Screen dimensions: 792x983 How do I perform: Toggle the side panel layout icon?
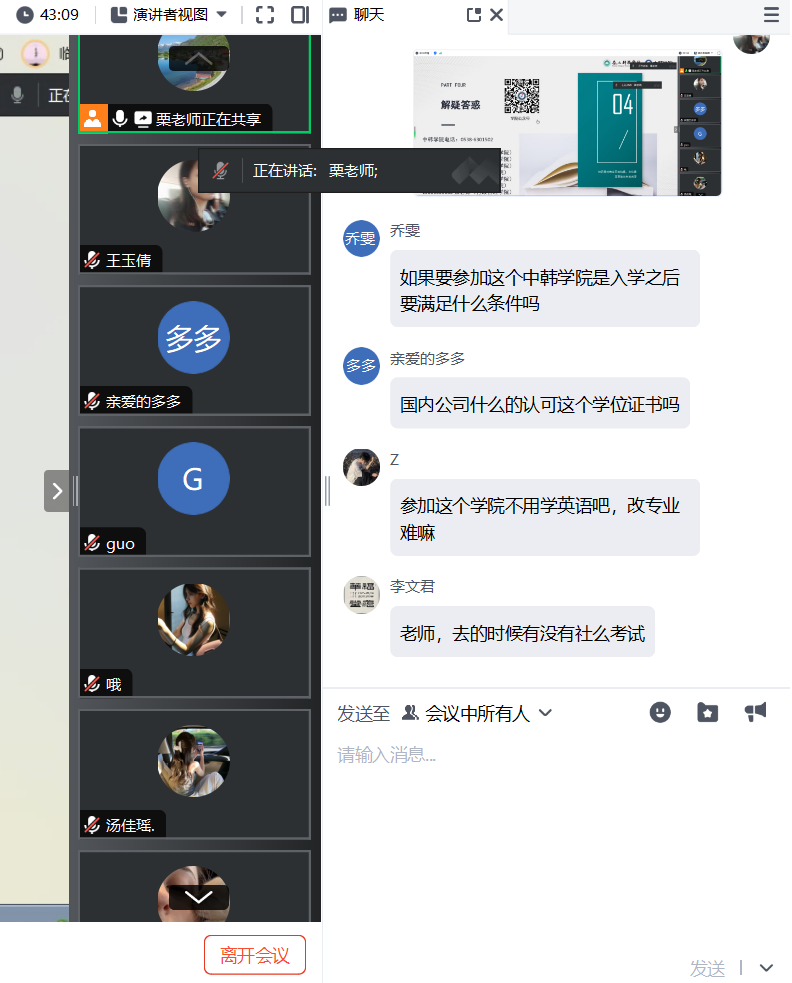[x=299, y=15]
